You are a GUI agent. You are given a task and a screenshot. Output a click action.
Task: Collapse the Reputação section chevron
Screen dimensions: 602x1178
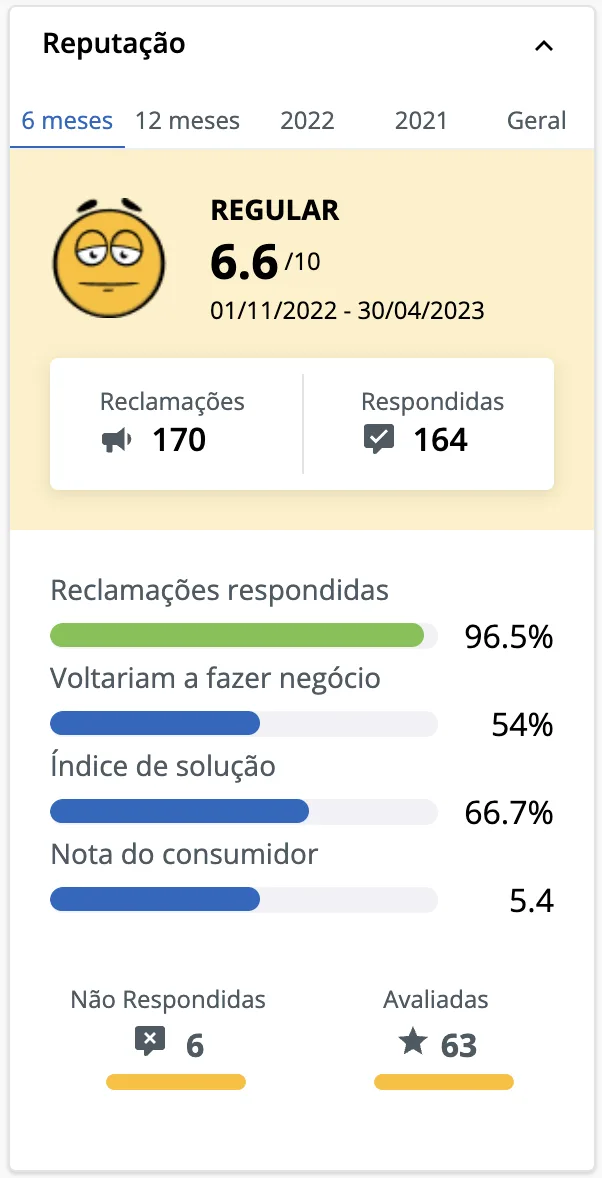tap(543, 46)
